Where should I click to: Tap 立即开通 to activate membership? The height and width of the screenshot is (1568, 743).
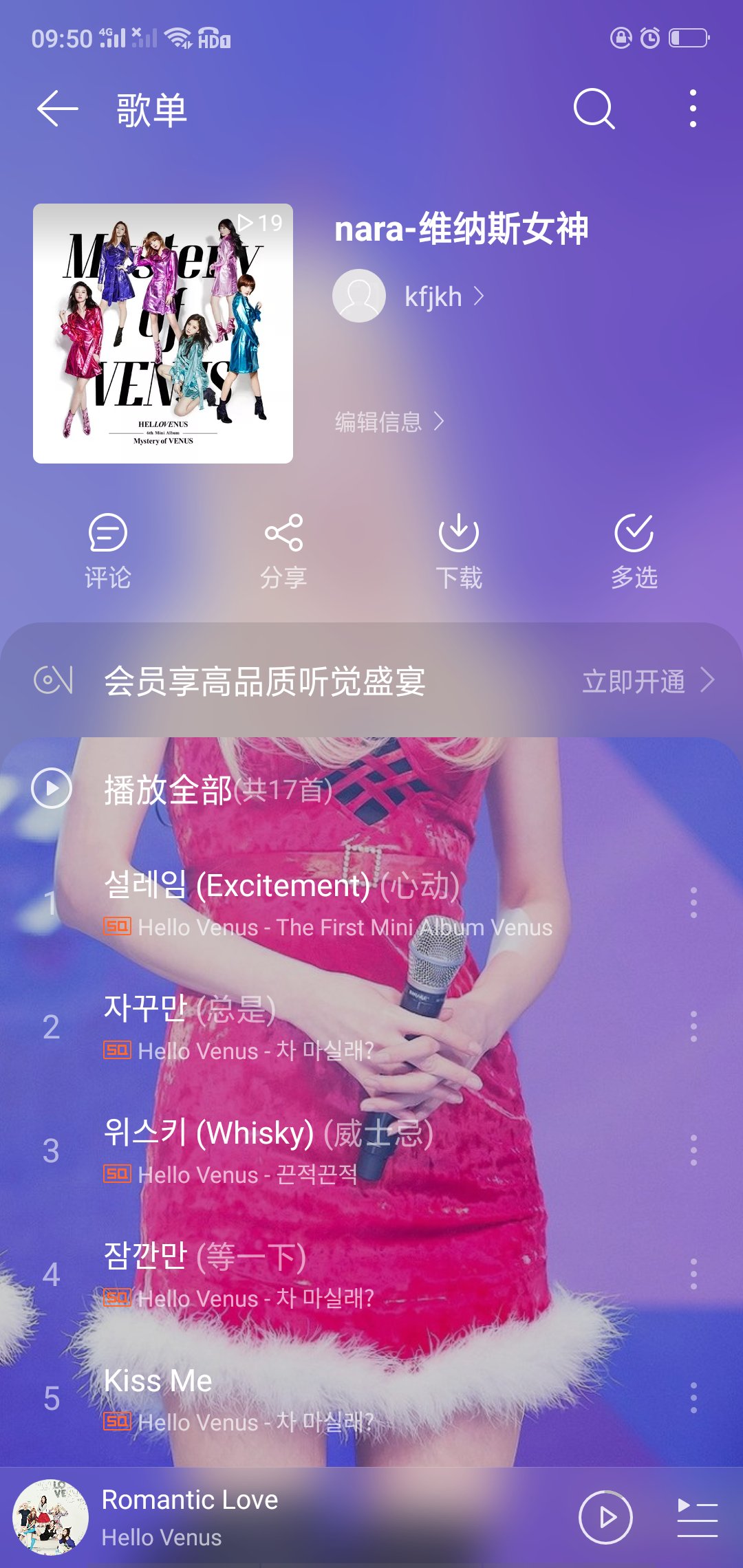[647, 681]
